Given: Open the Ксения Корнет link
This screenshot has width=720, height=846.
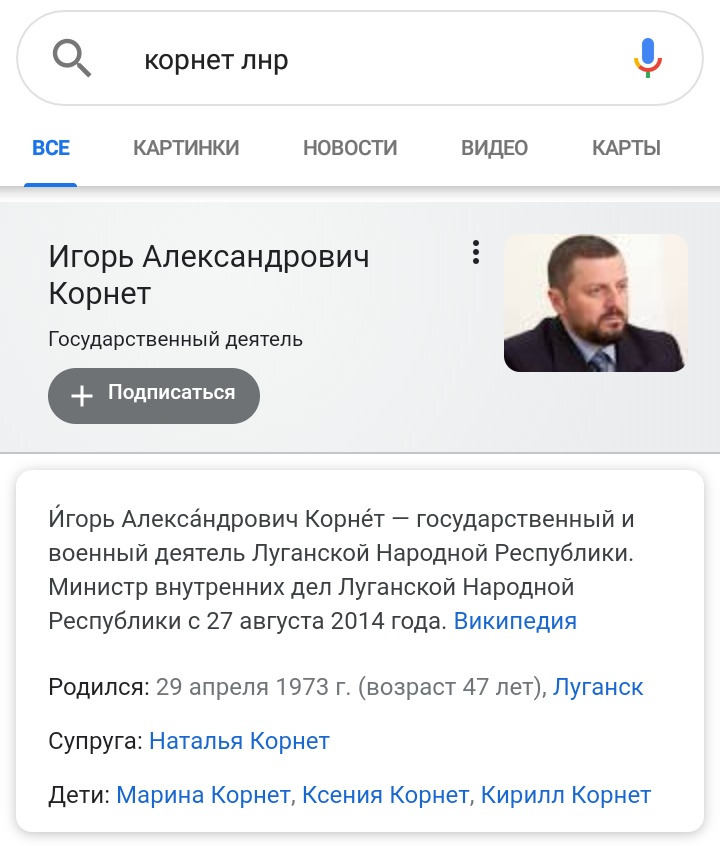Looking at the screenshot, I should (x=384, y=795).
